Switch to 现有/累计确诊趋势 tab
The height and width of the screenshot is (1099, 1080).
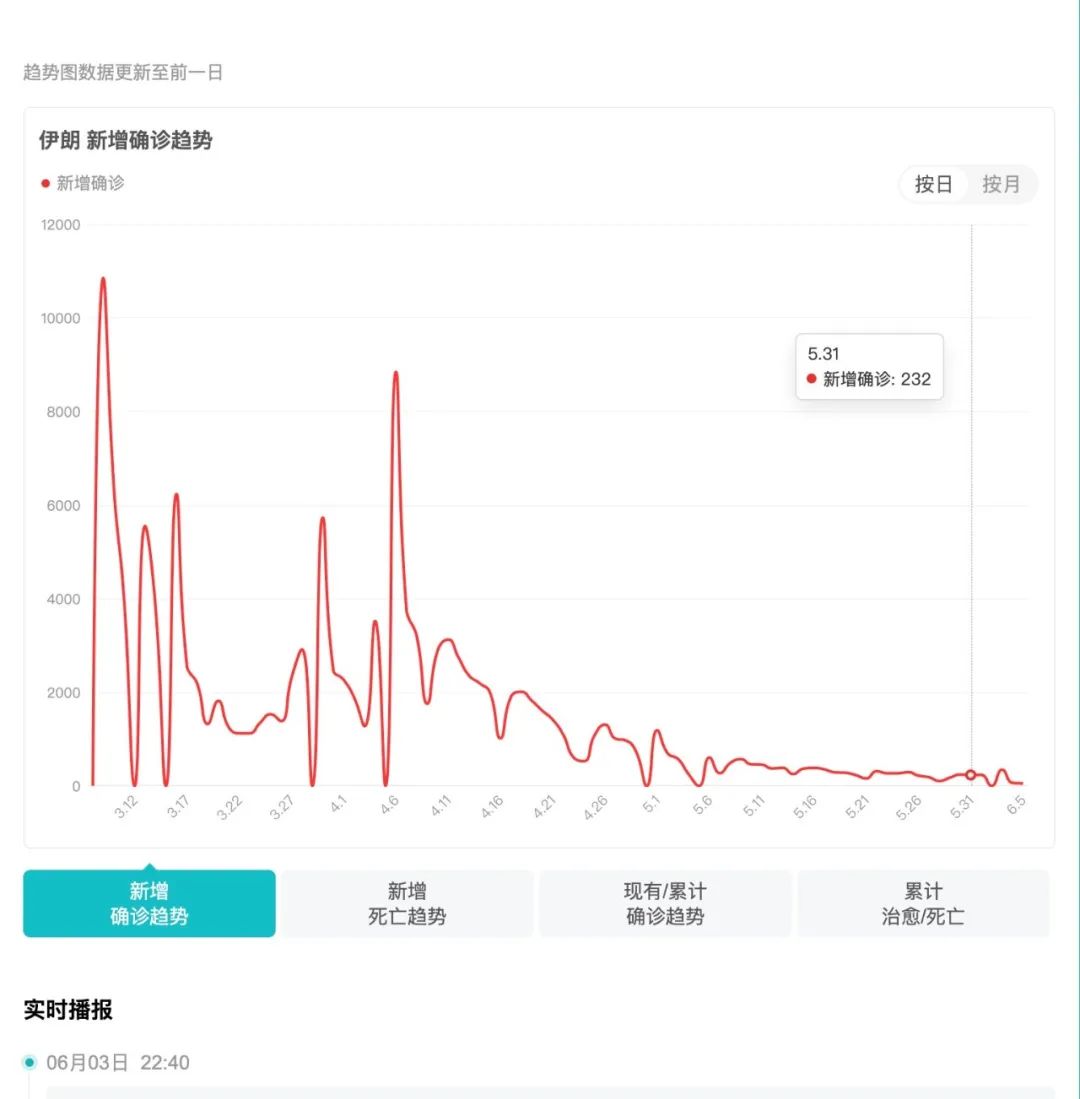(665, 903)
